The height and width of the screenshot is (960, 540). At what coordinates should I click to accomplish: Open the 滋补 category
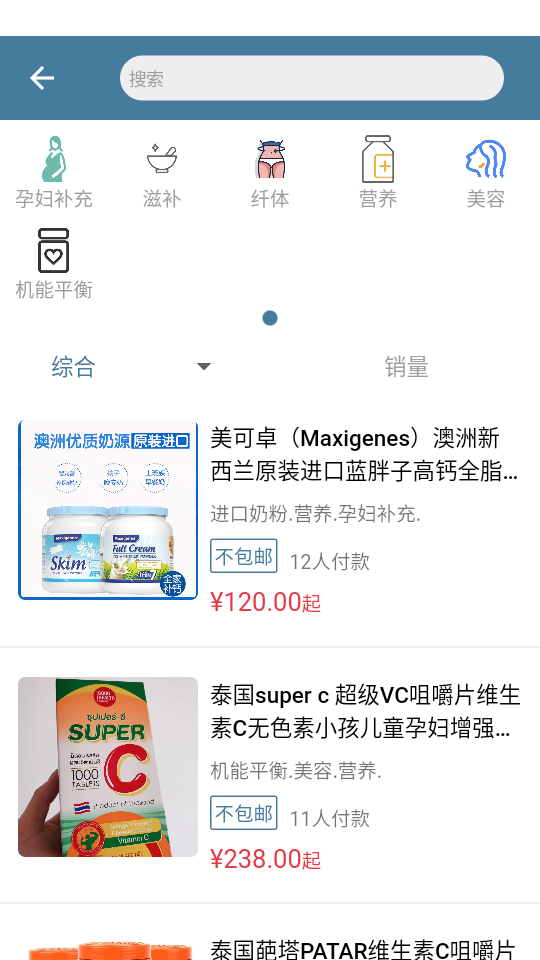(x=162, y=172)
